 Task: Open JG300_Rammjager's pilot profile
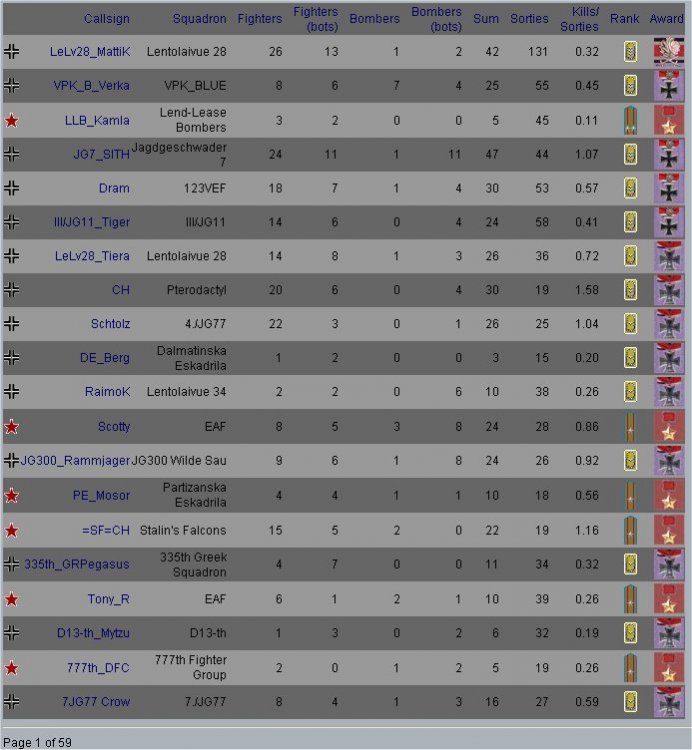click(76, 461)
